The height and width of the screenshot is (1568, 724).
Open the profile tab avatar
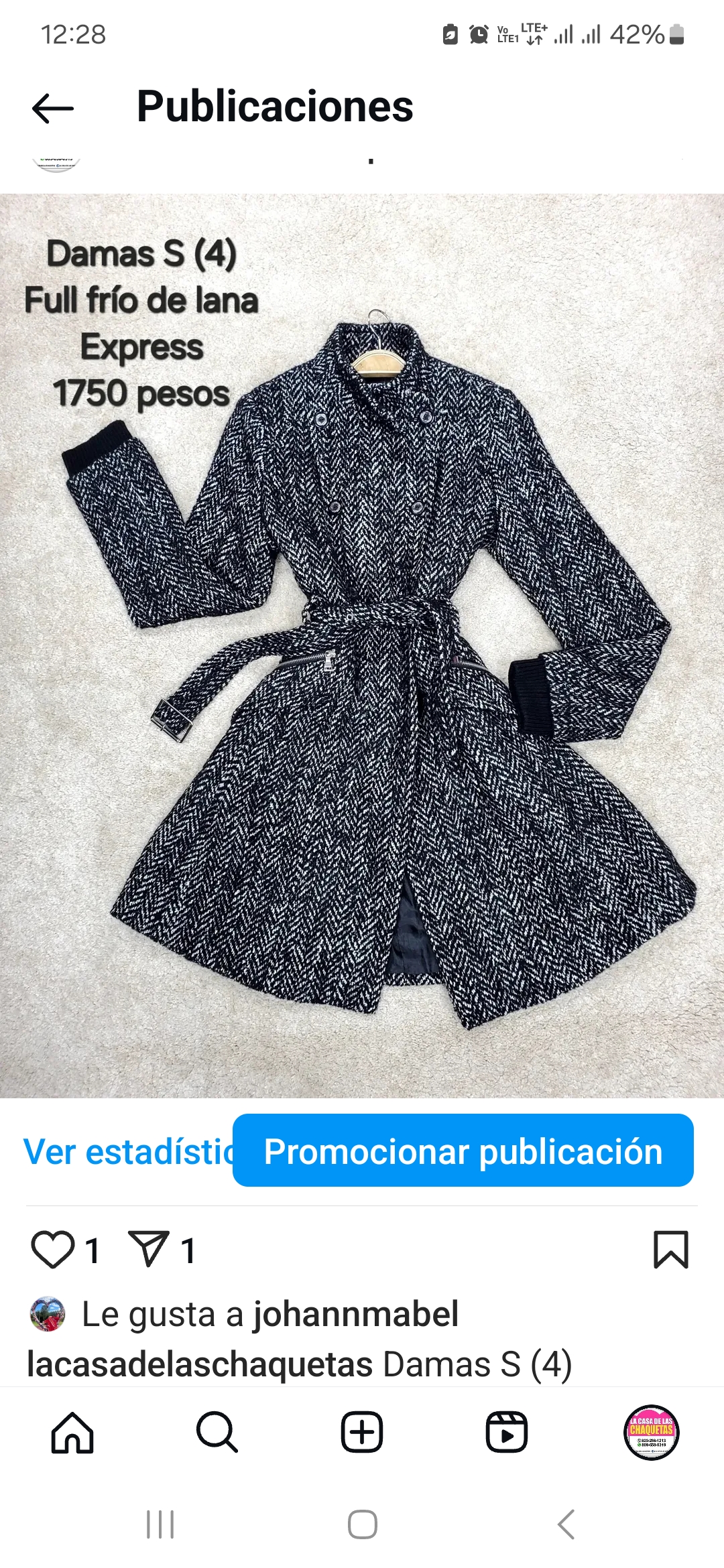(x=652, y=1433)
